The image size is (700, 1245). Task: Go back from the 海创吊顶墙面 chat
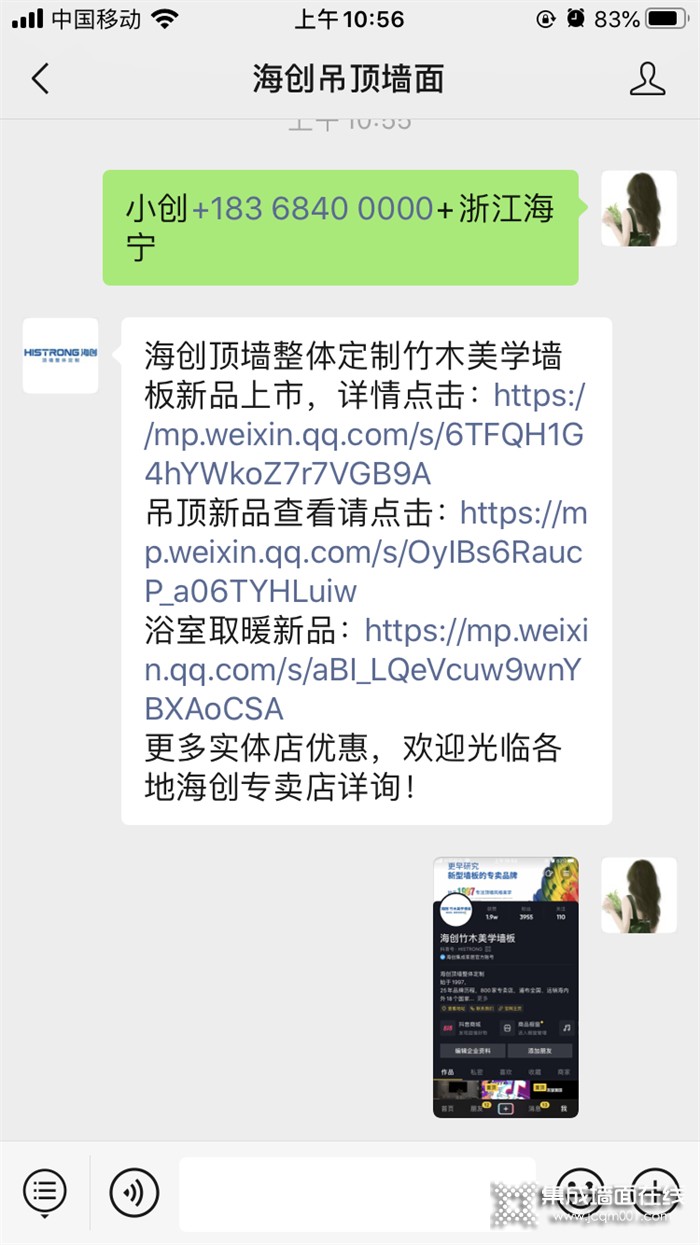click(x=40, y=79)
